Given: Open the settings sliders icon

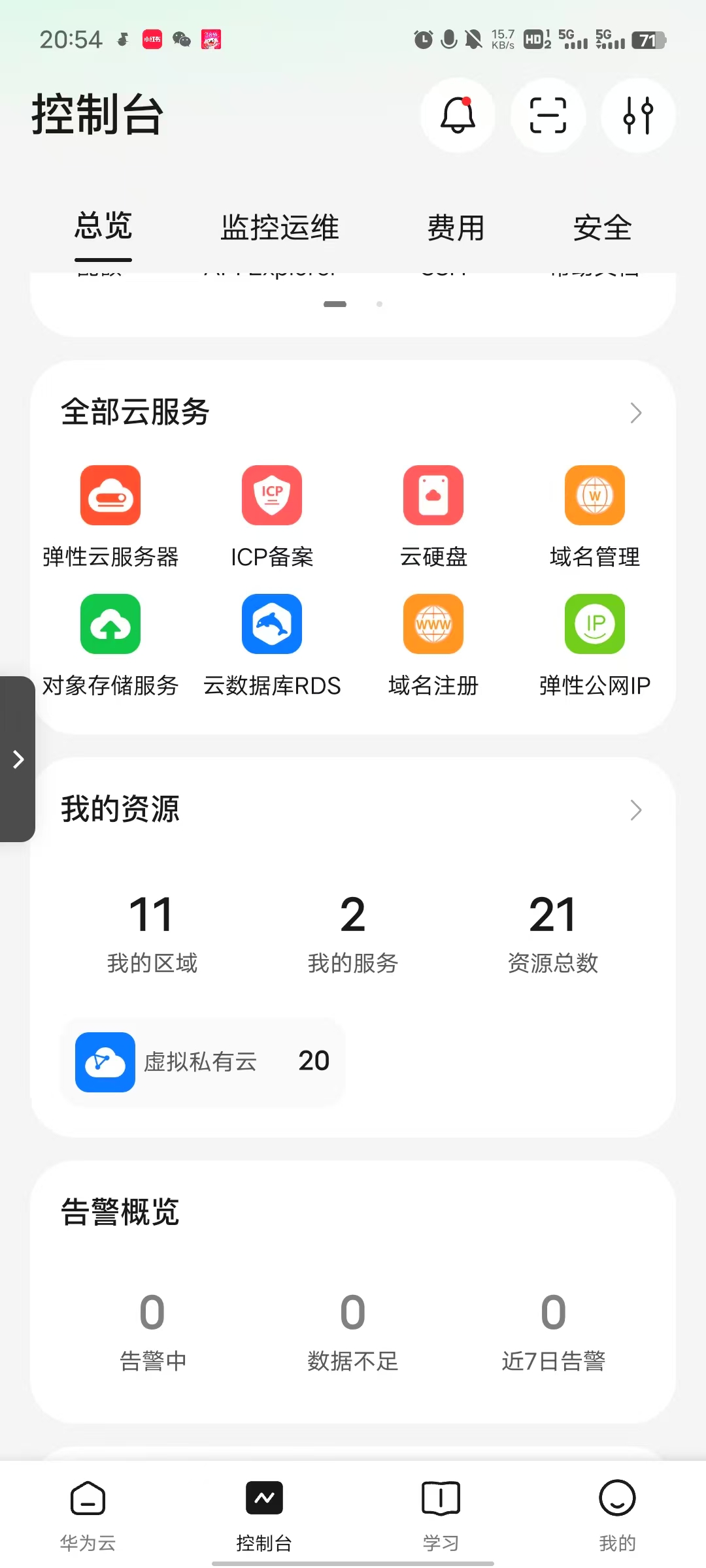Looking at the screenshot, I should tap(638, 116).
